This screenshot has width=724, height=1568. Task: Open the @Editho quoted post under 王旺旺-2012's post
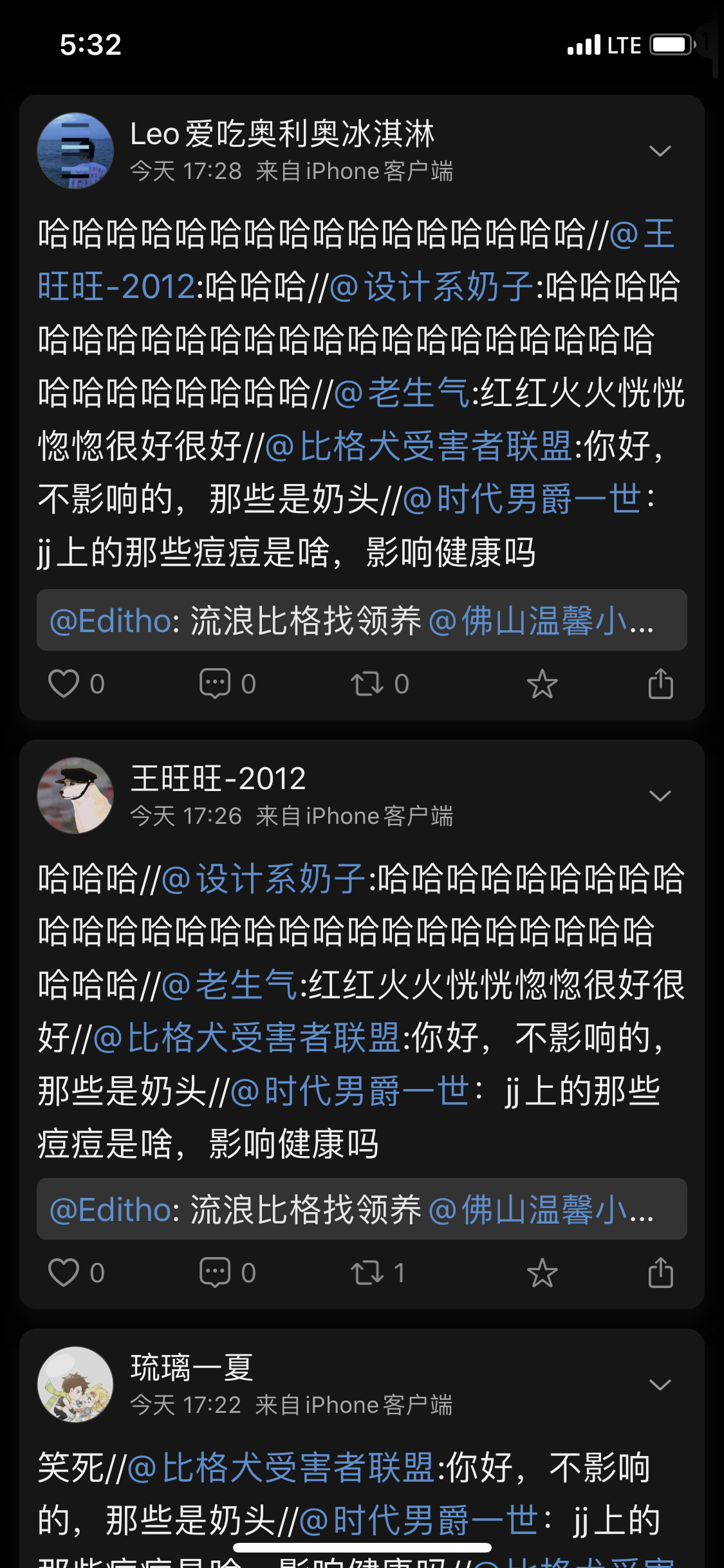tap(362, 1209)
